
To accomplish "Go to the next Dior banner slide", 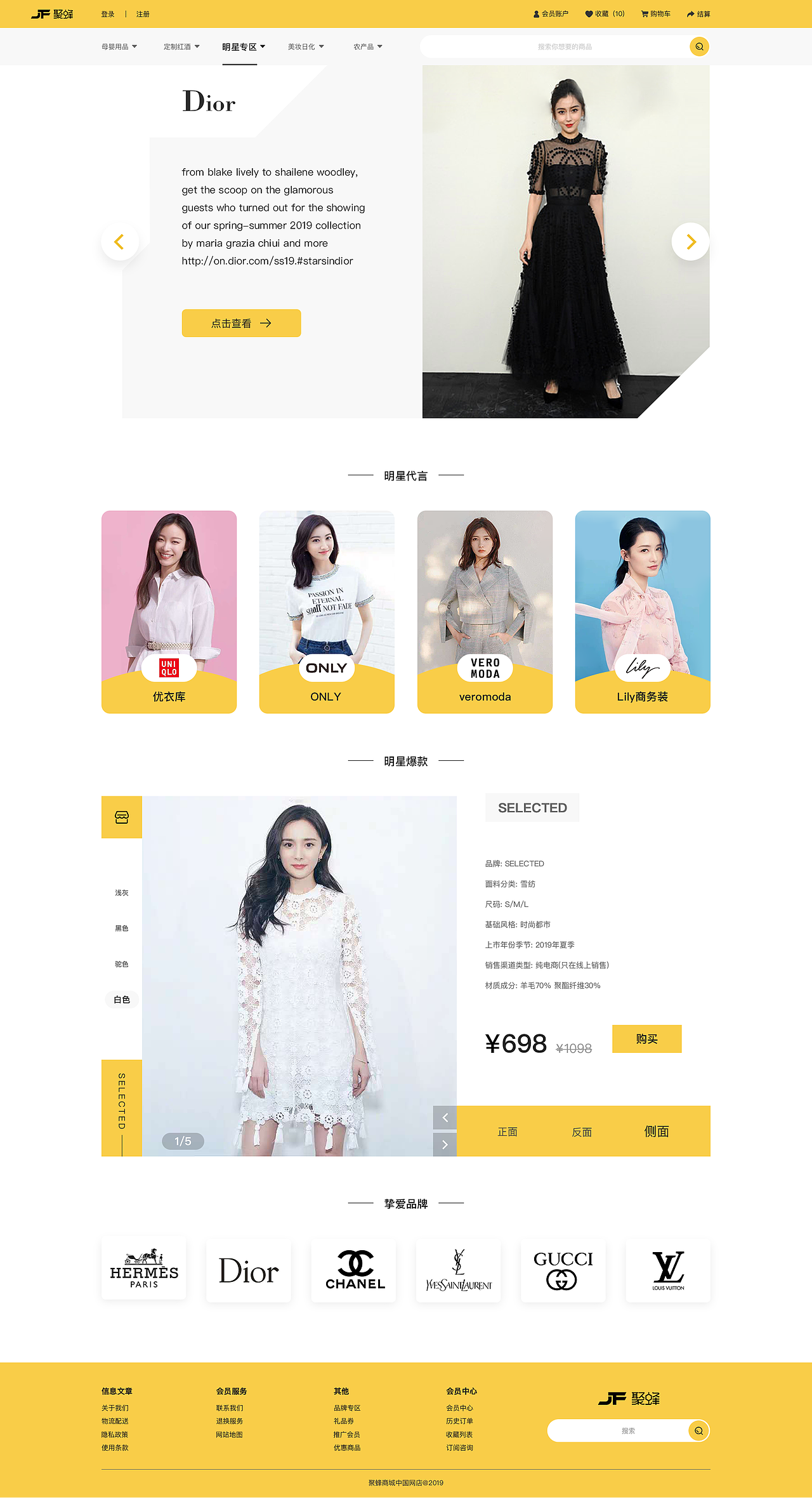I will click(x=690, y=241).
